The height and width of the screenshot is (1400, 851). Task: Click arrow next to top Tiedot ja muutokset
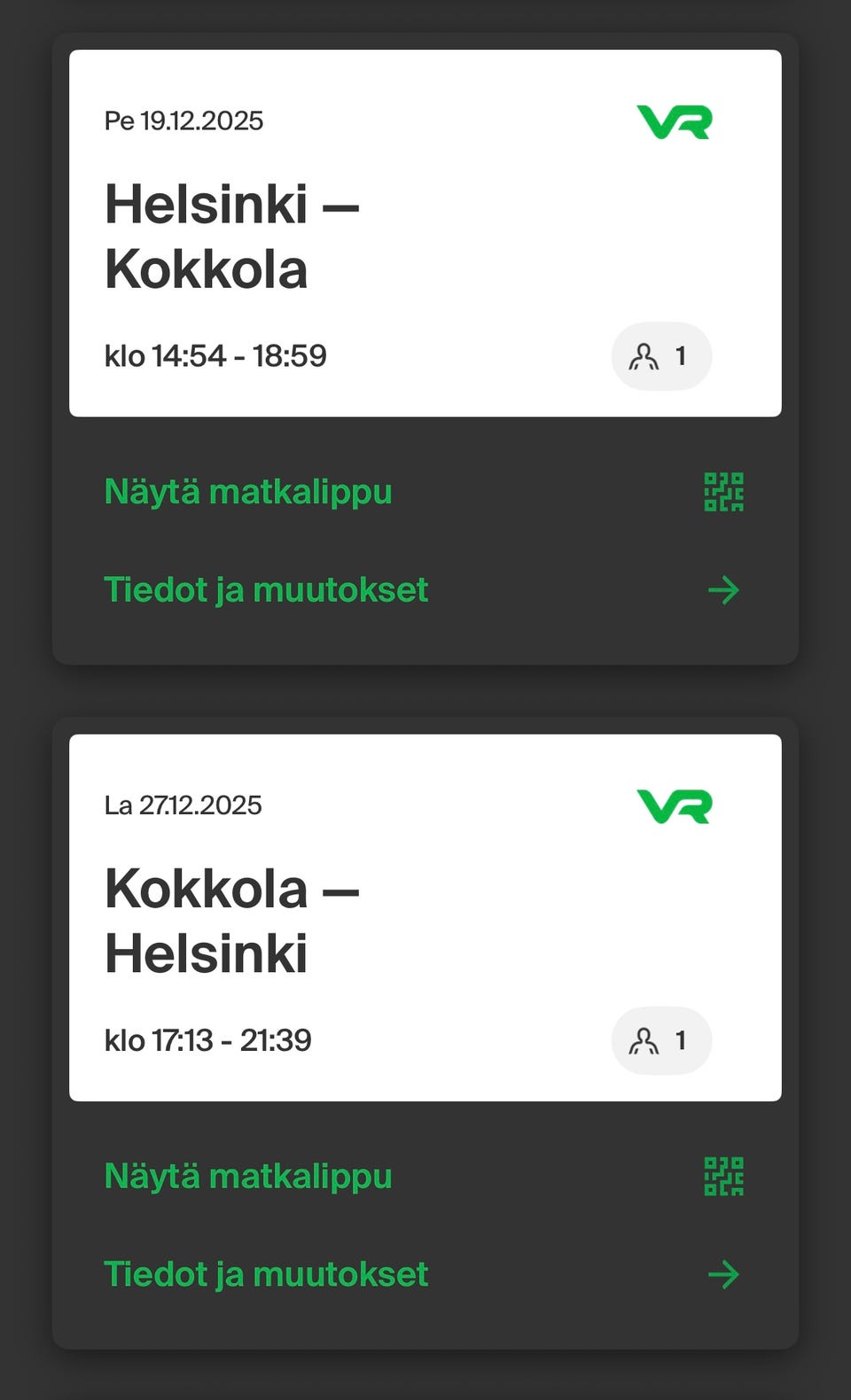[724, 589]
